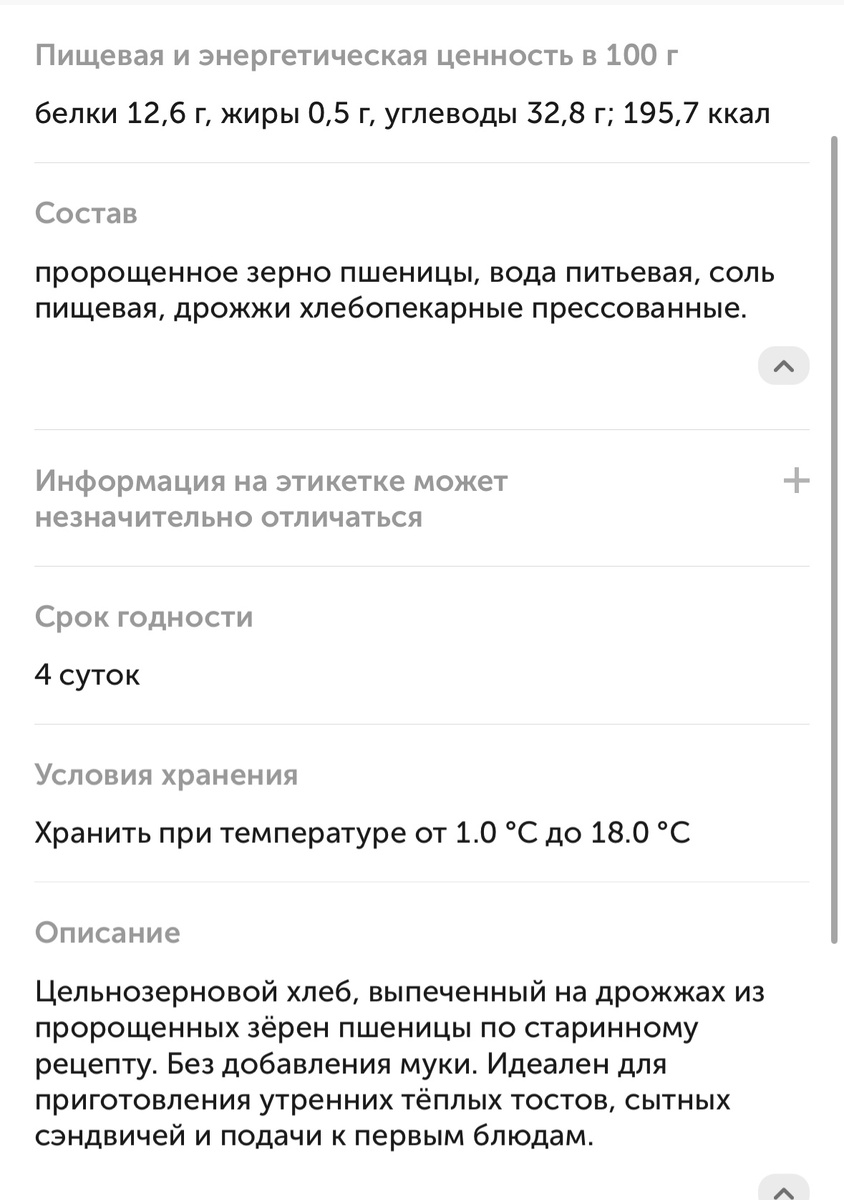Viewport: 844px width, 1200px height.
Task: Click the label disclaimer text about differences
Action: [x=272, y=496]
